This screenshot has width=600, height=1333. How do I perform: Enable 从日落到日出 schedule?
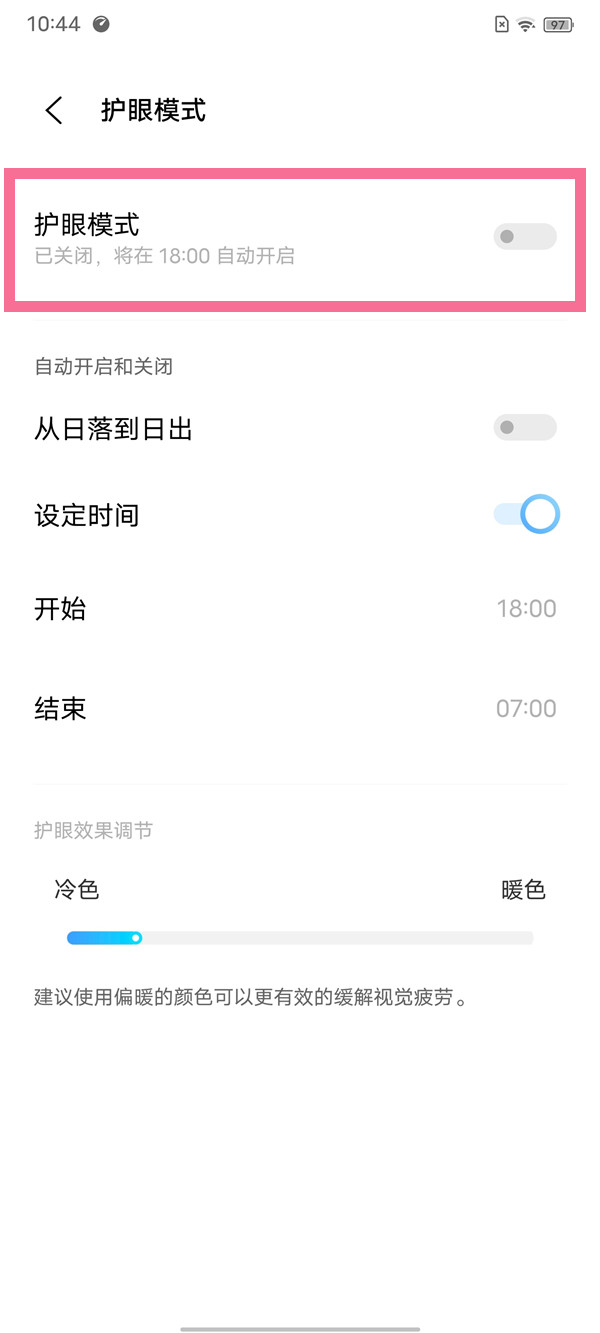tap(524, 428)
